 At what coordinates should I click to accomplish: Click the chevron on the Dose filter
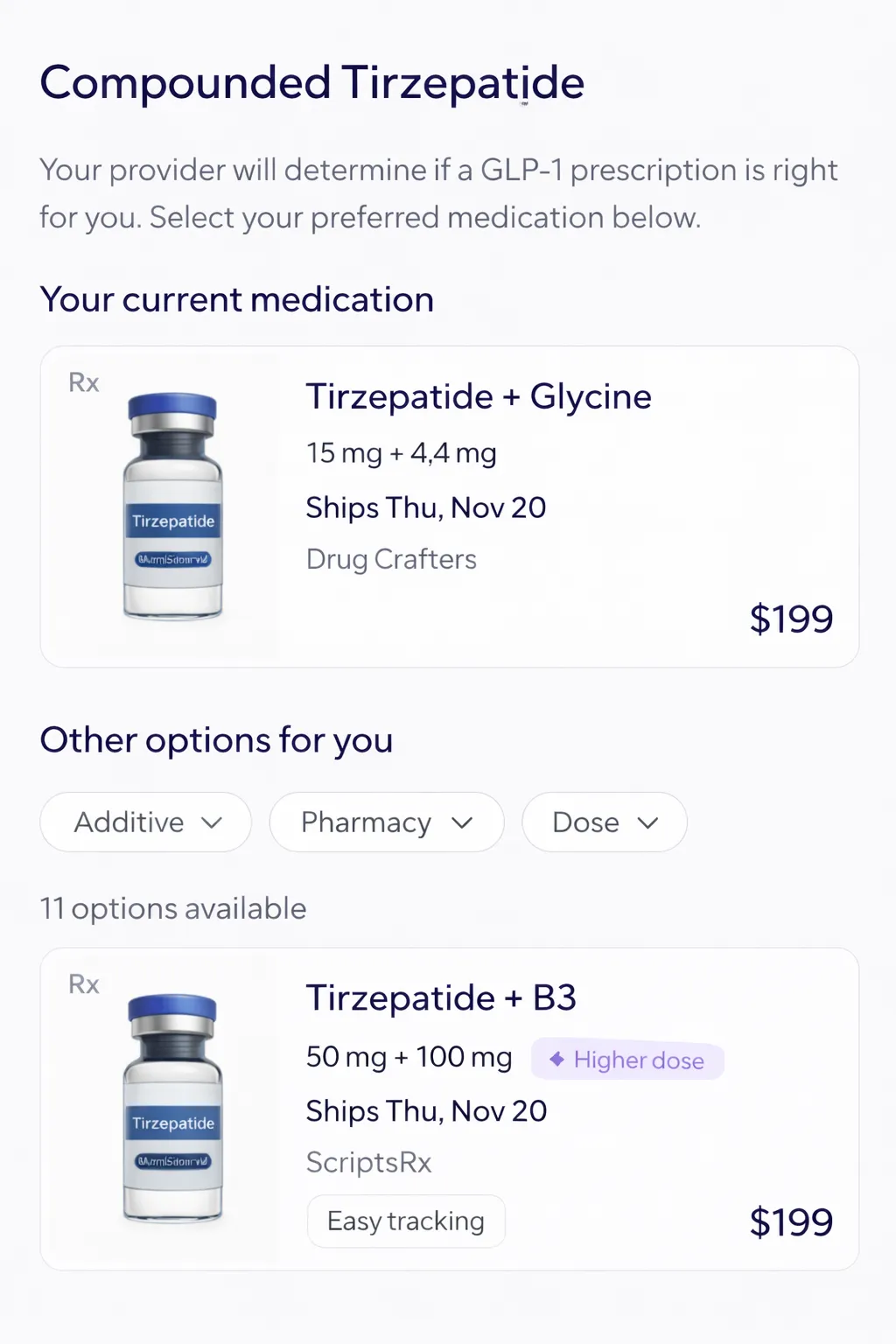click(648, 822)
